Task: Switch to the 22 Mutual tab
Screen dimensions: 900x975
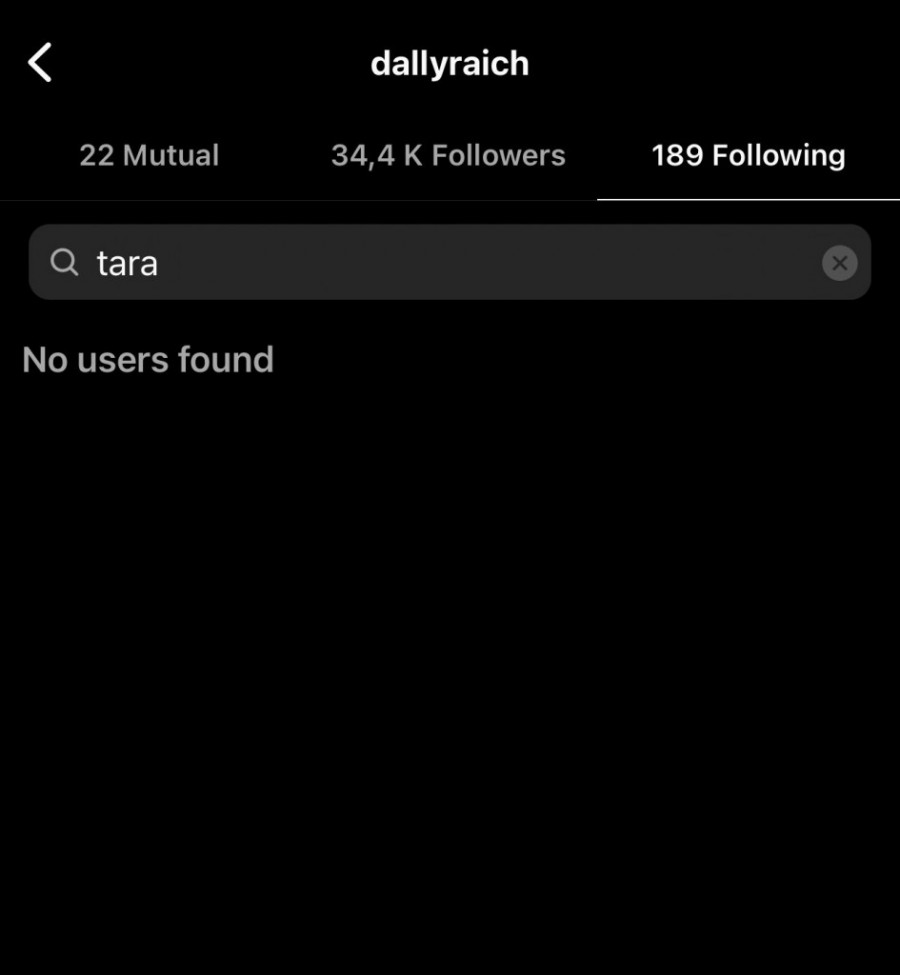Action: click(x=149, y=155)
